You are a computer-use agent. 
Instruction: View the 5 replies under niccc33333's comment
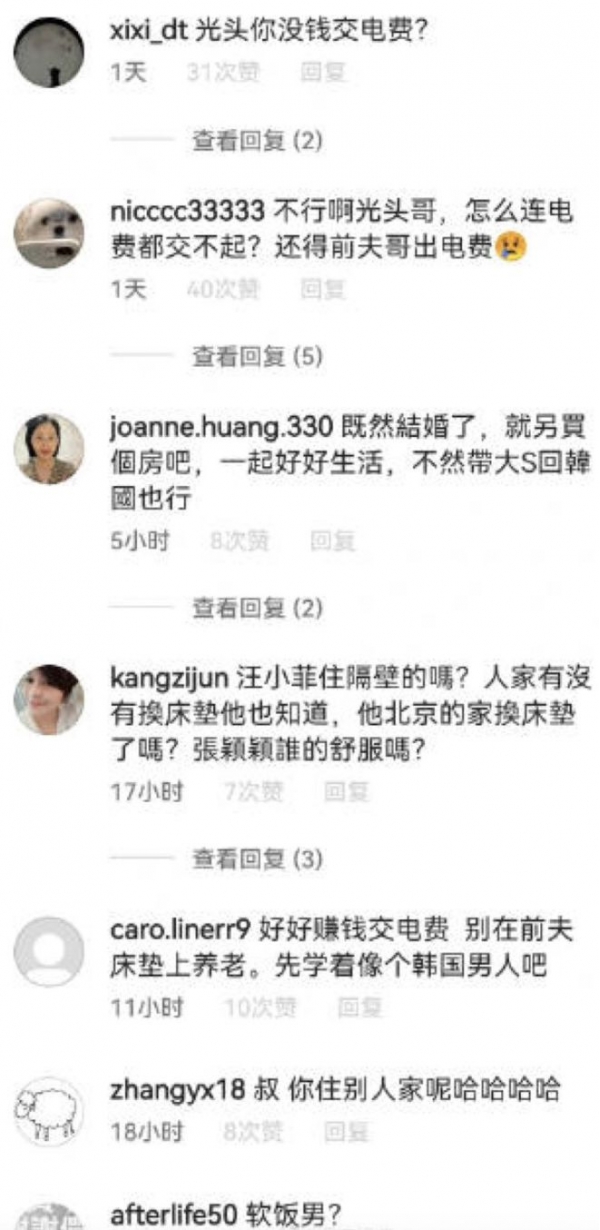257,356
